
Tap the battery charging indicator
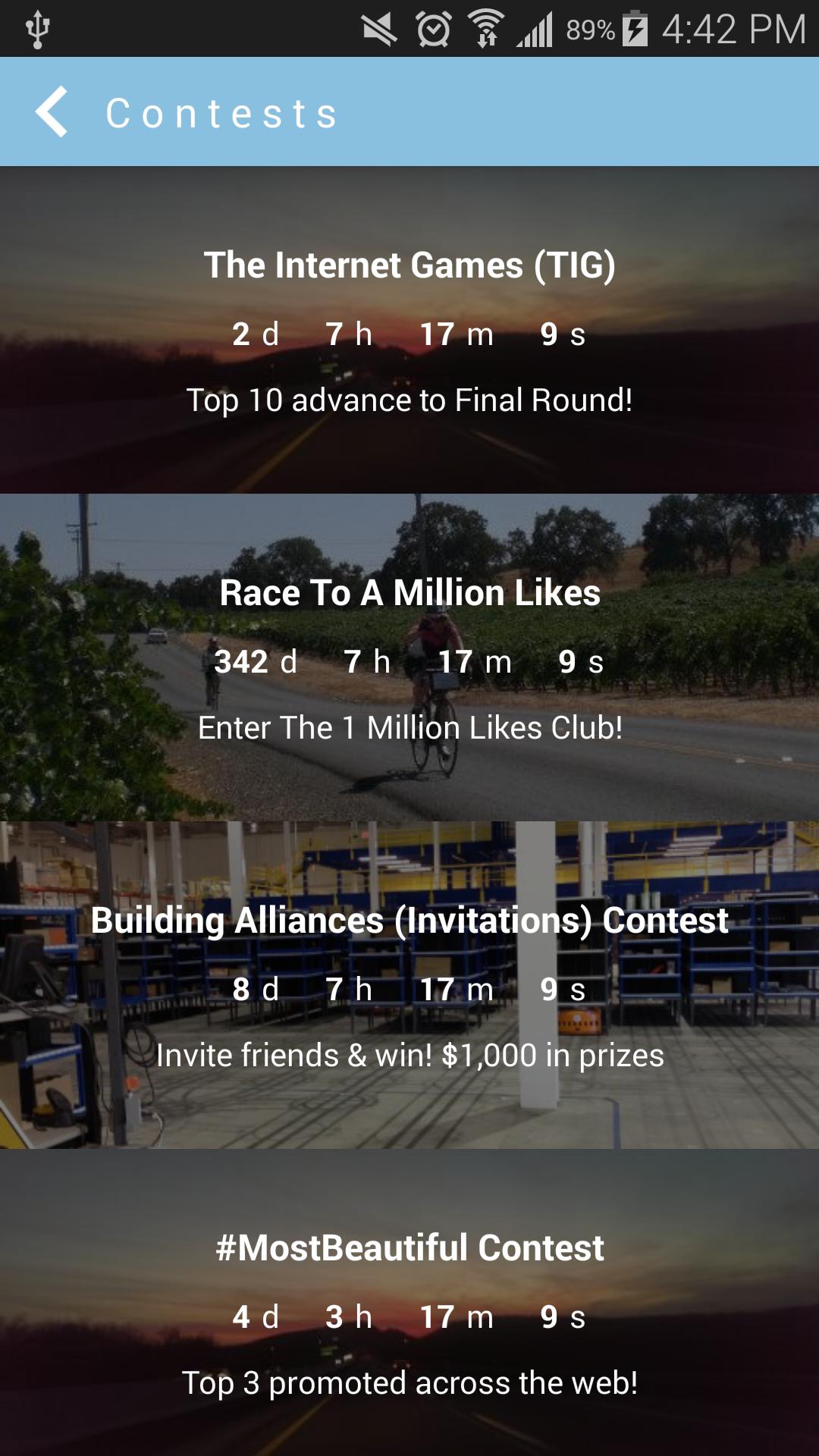point(634,29)
